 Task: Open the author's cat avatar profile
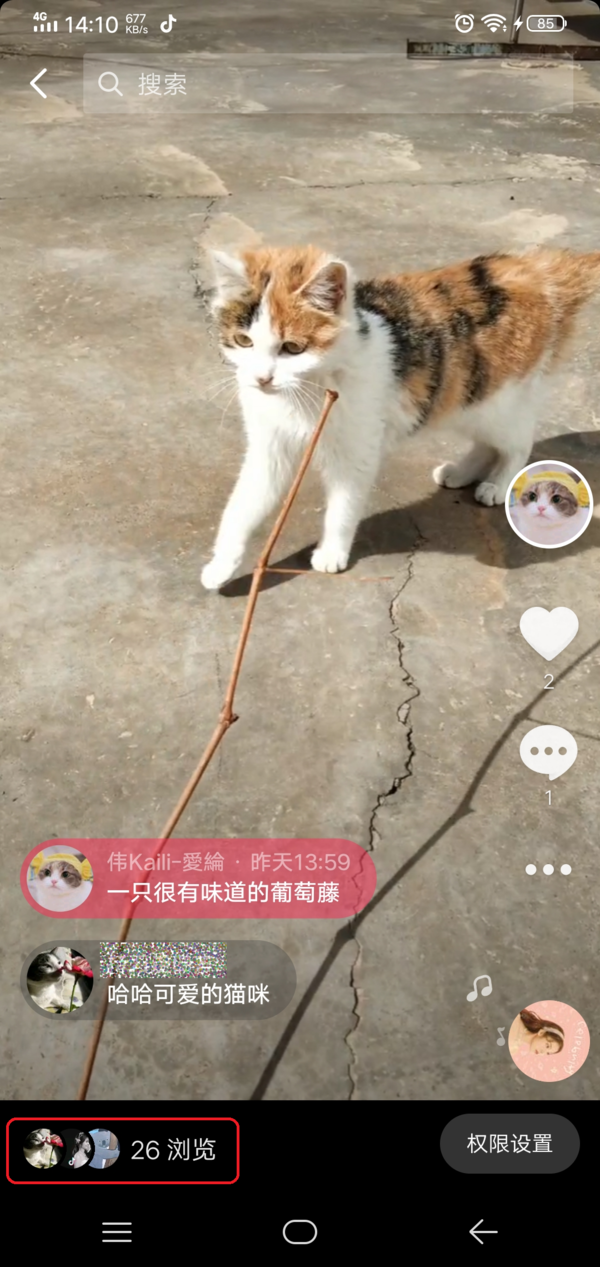click(x=549, y=504)
